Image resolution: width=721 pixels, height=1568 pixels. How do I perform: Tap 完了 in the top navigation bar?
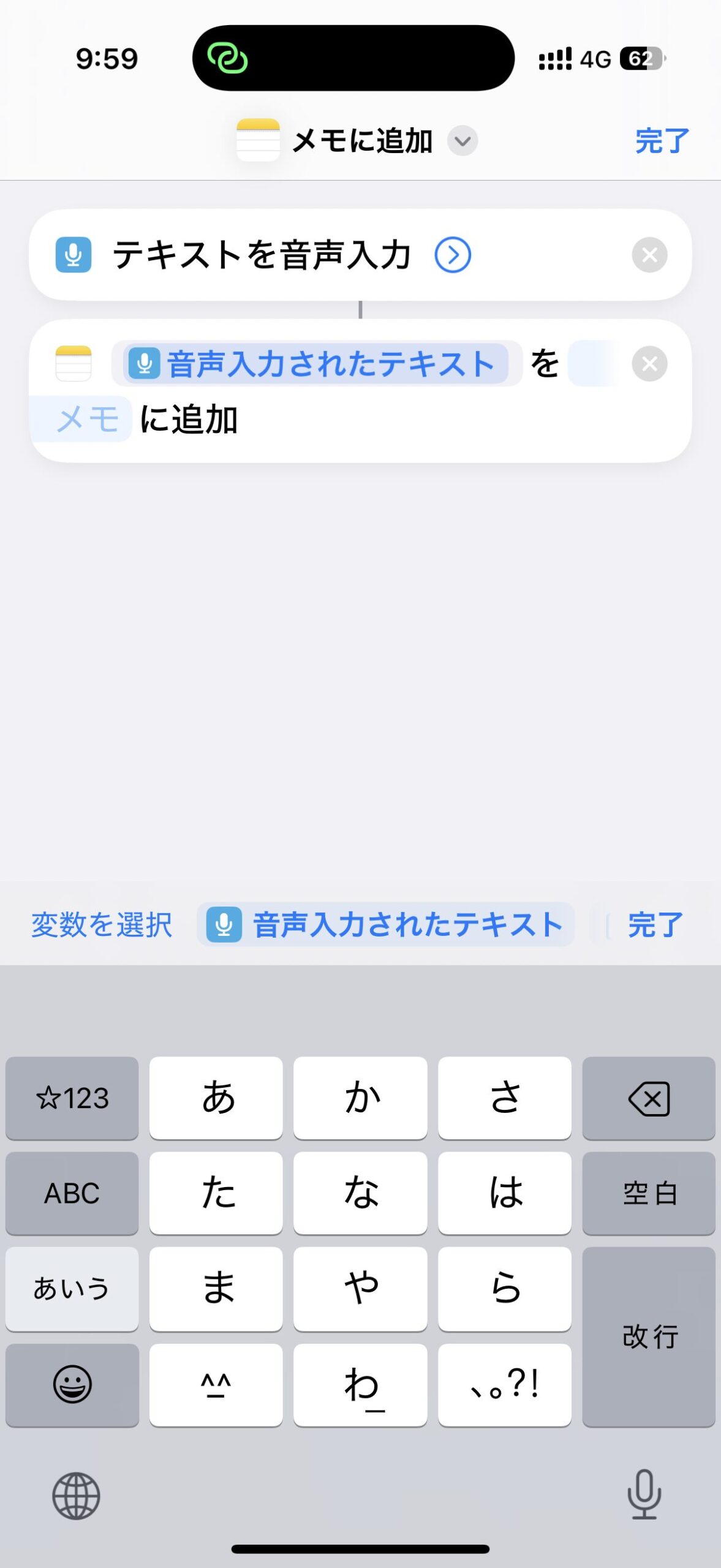click(x=662, y=141)
